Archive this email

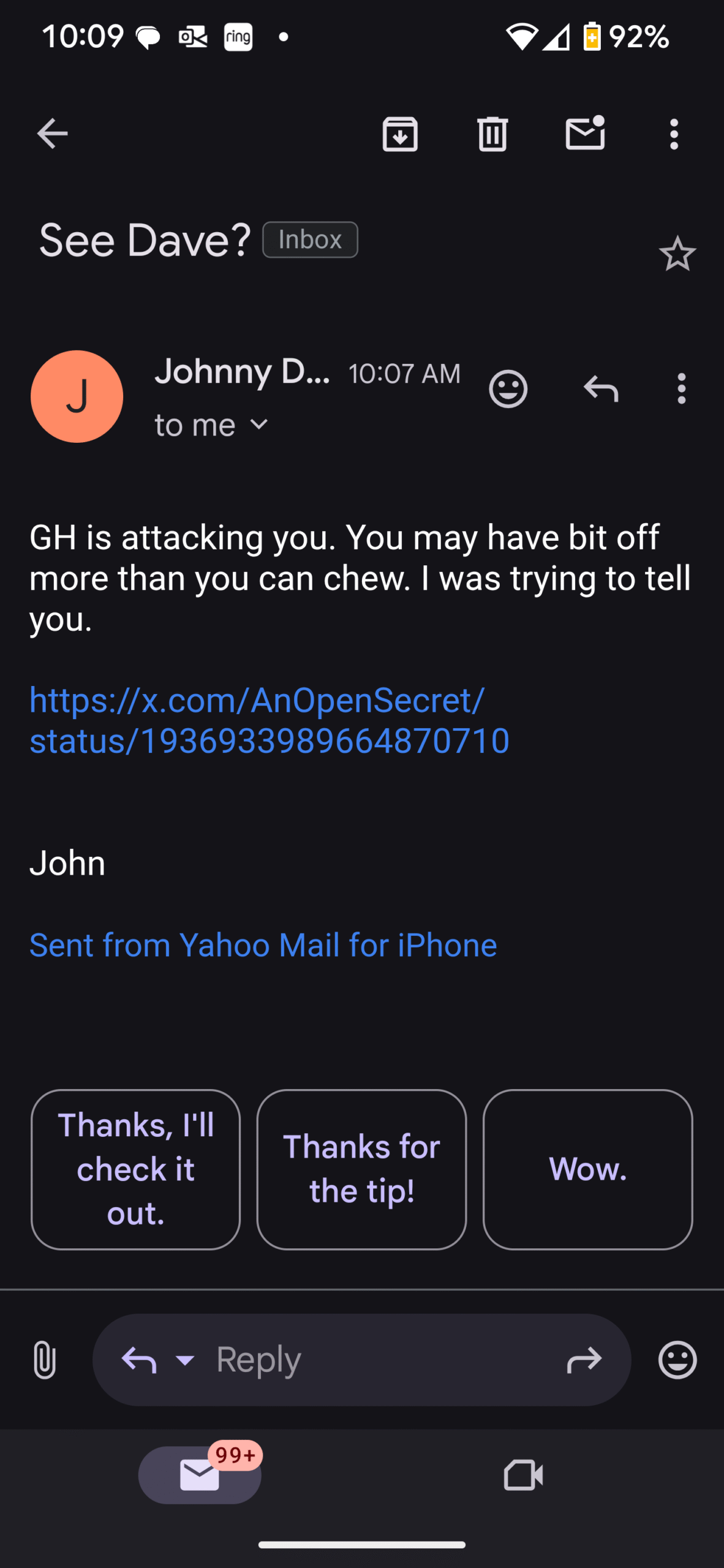coord(400,134)
